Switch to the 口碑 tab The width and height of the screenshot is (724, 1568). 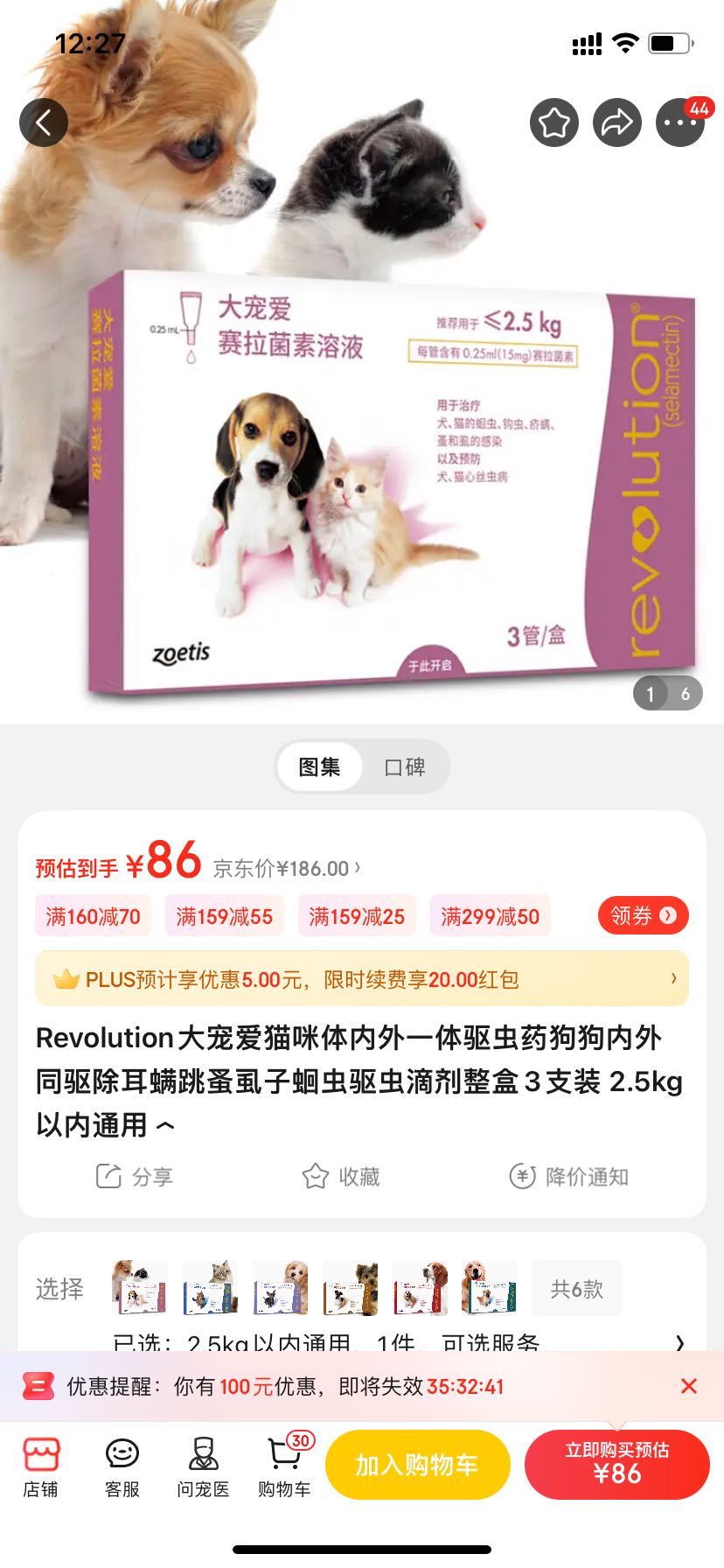405,767
